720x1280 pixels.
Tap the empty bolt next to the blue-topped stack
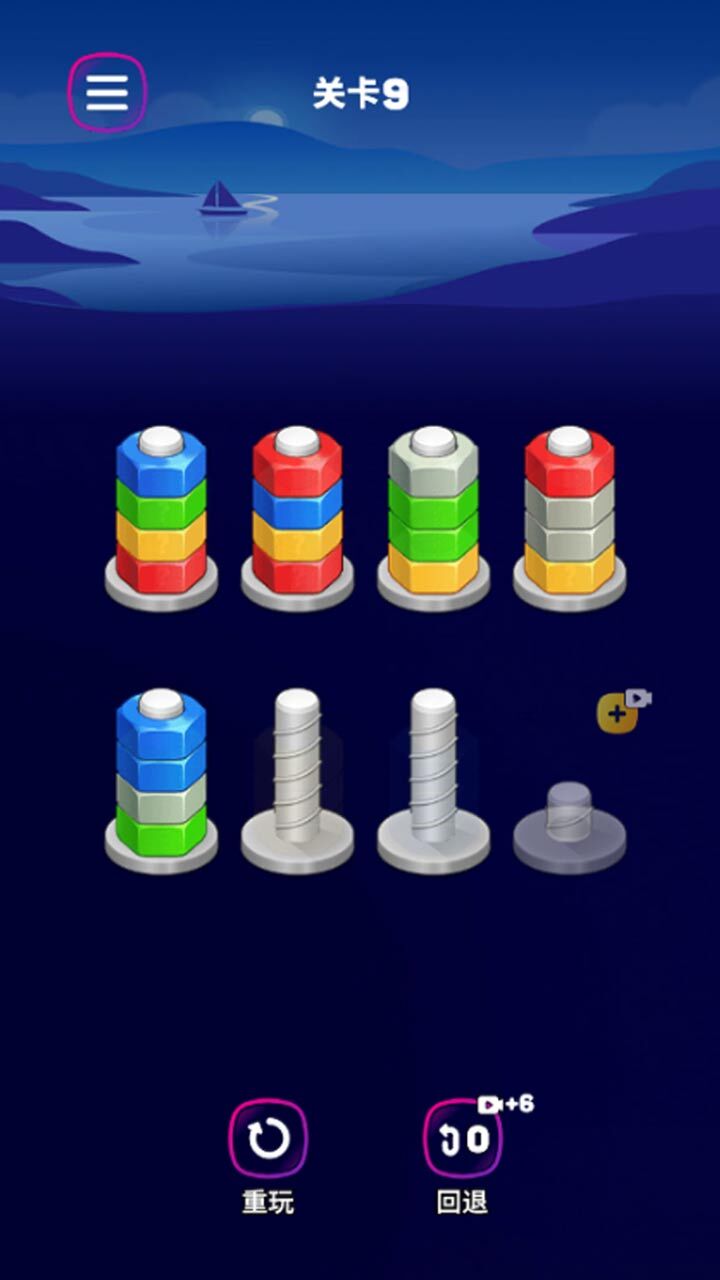pyautogui.click(x=297, y=775)
